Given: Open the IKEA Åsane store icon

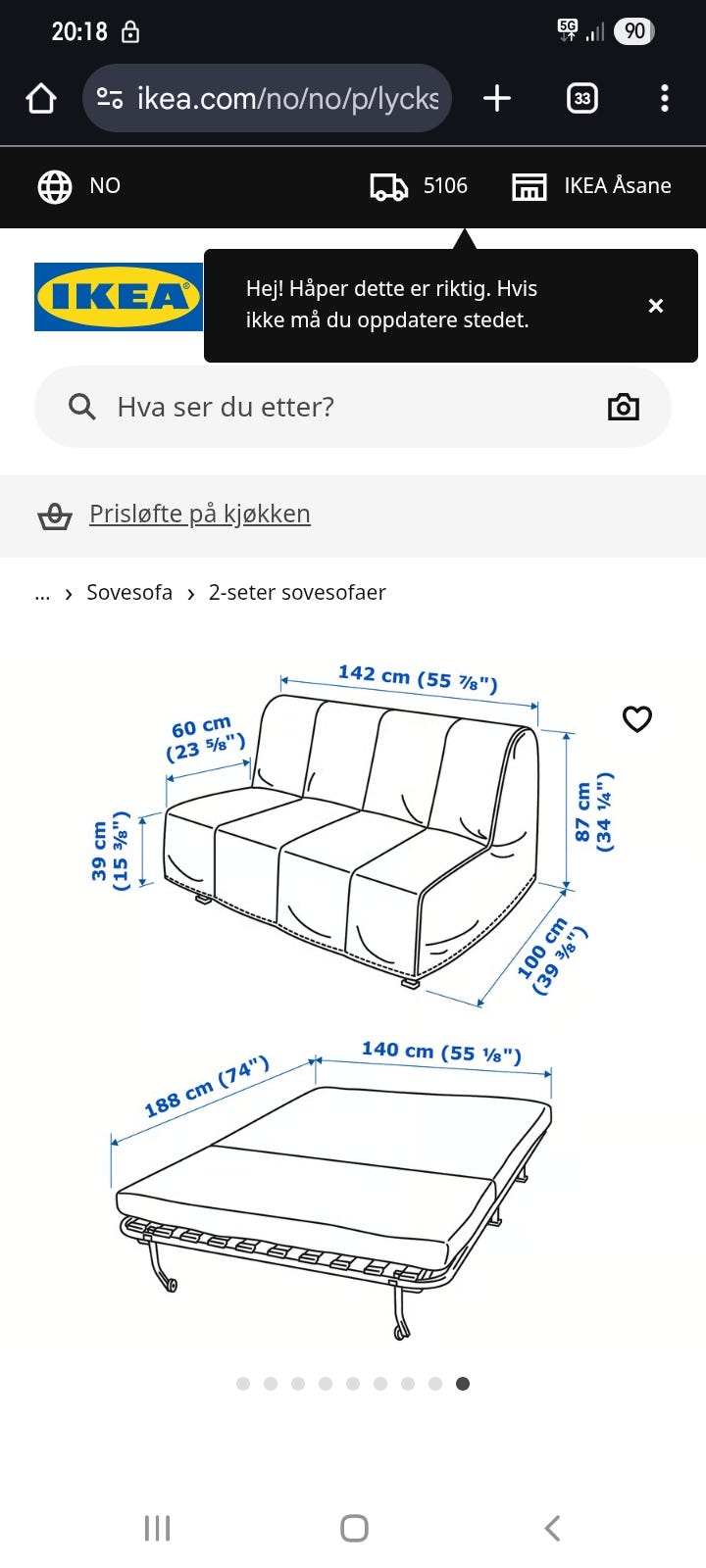Looking at the screenshot, I should coord(530,186).
